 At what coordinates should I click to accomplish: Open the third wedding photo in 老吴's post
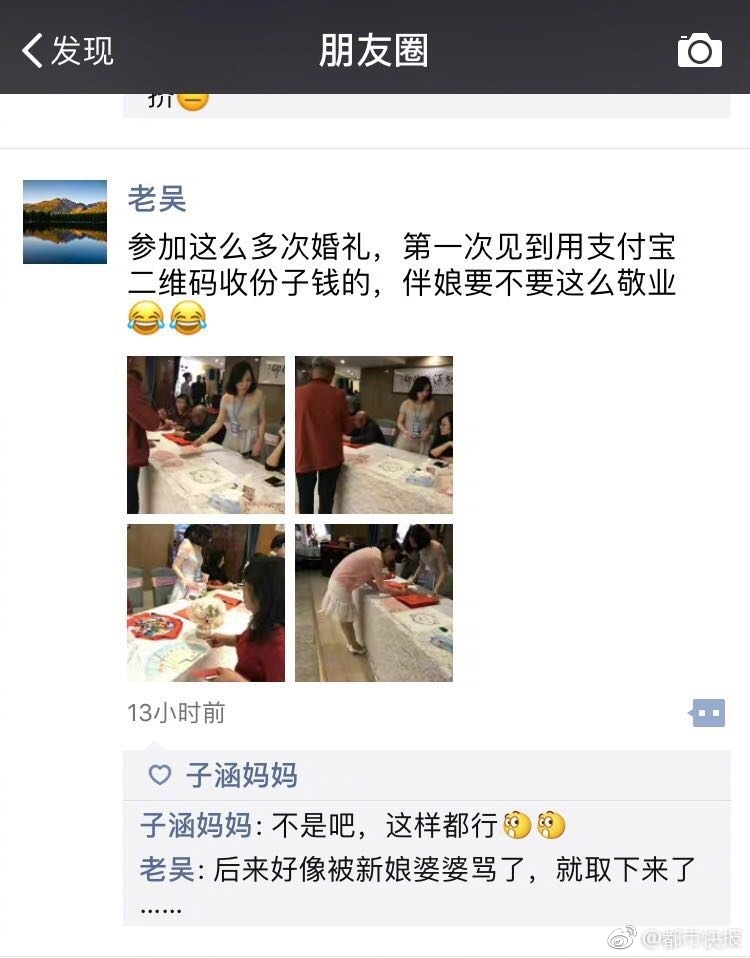[206, 603]
